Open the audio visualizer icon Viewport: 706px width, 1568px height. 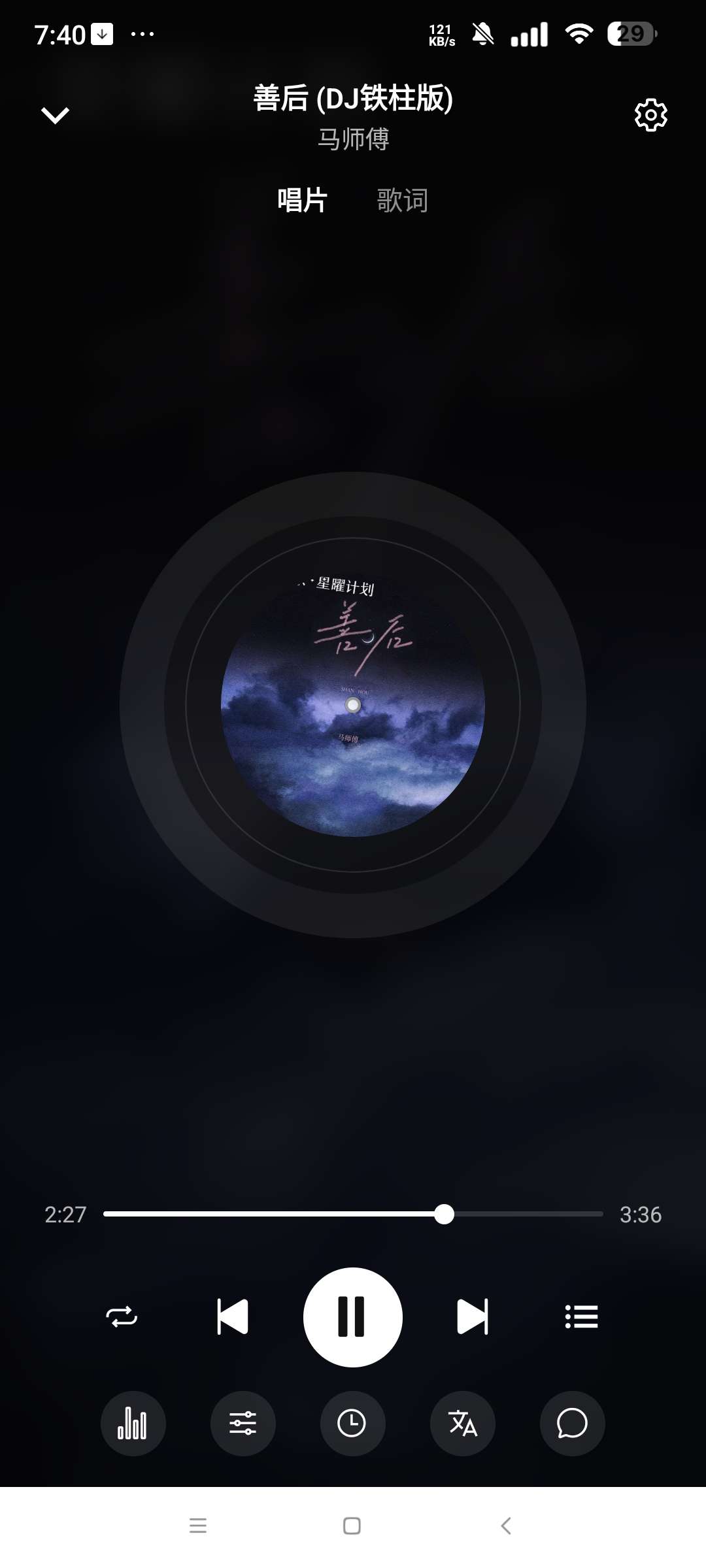coord(132,1424)
